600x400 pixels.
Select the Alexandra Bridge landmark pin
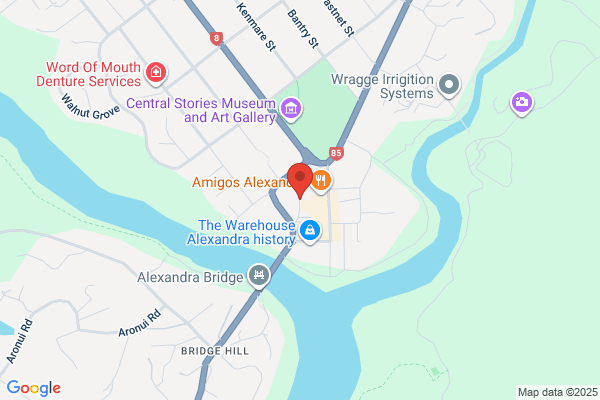point(259,276)
